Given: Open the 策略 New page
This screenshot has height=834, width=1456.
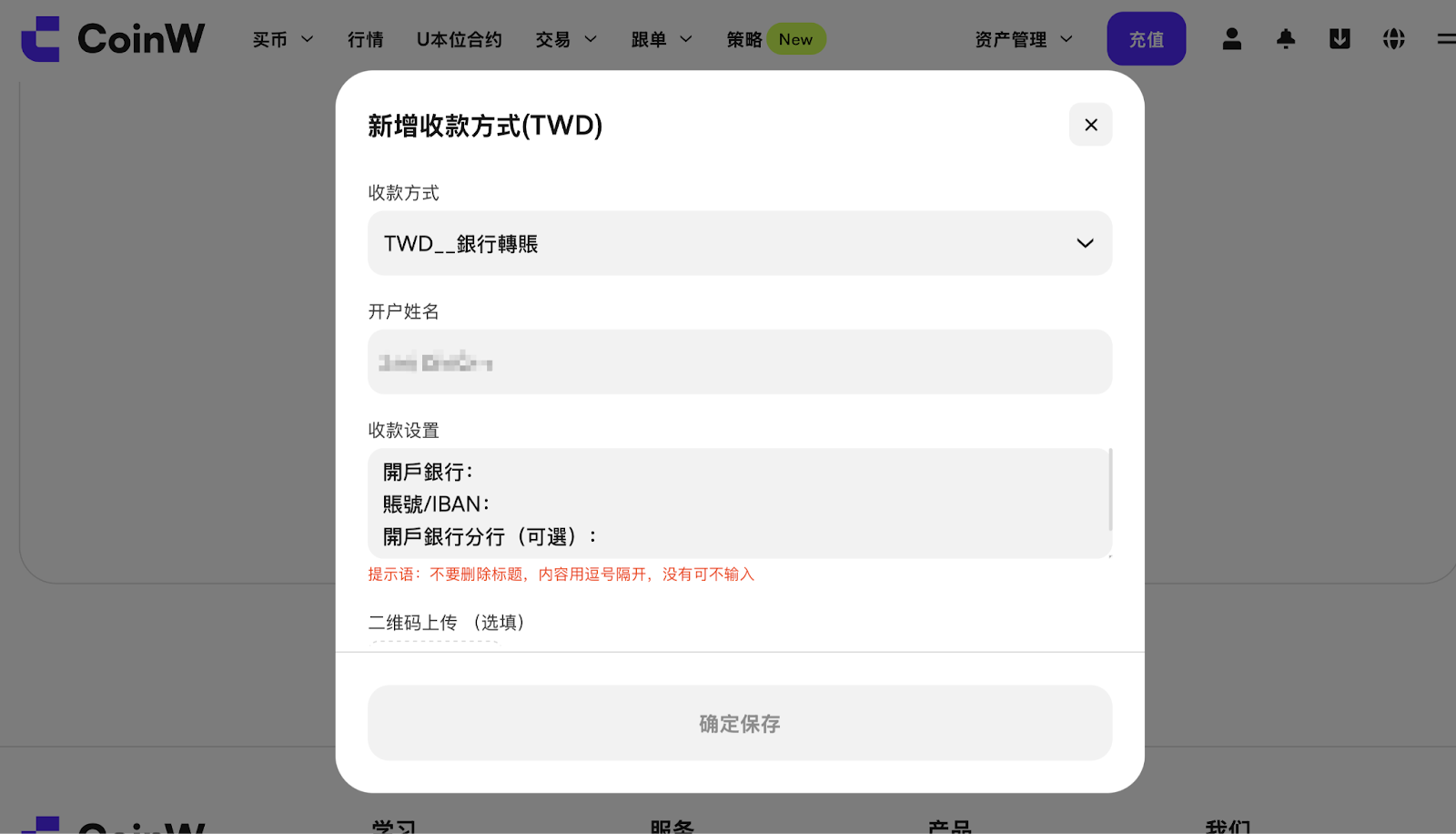Looking at the screenshot, I should tap(775, 39).
